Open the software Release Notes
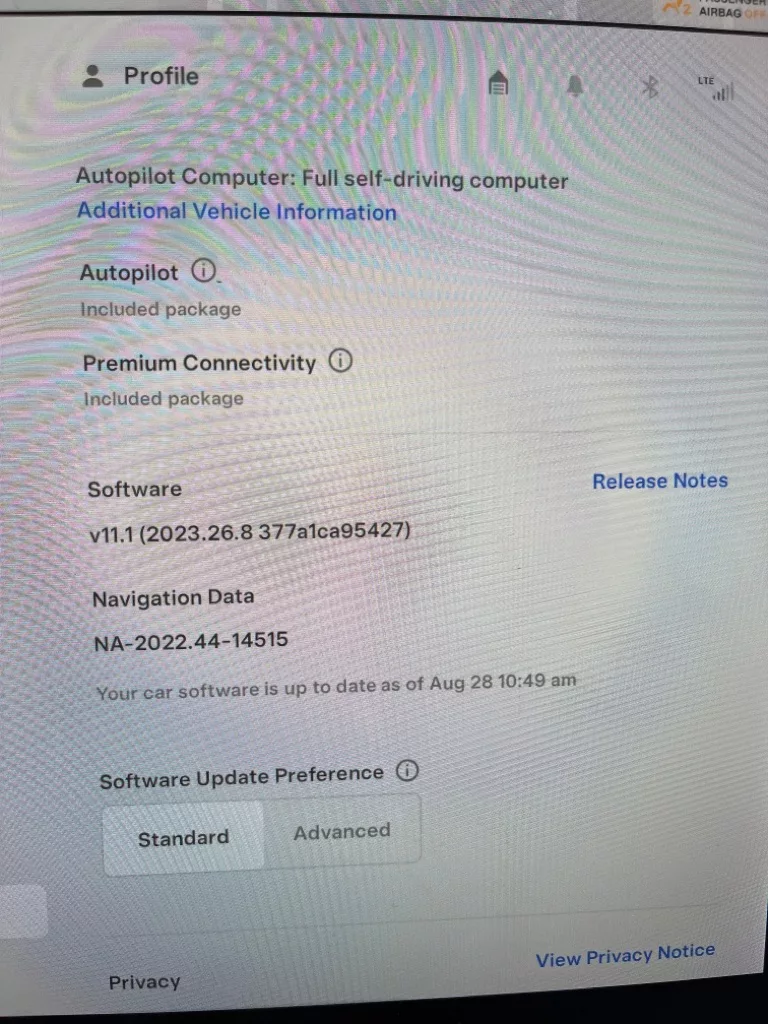 point(660,481)
